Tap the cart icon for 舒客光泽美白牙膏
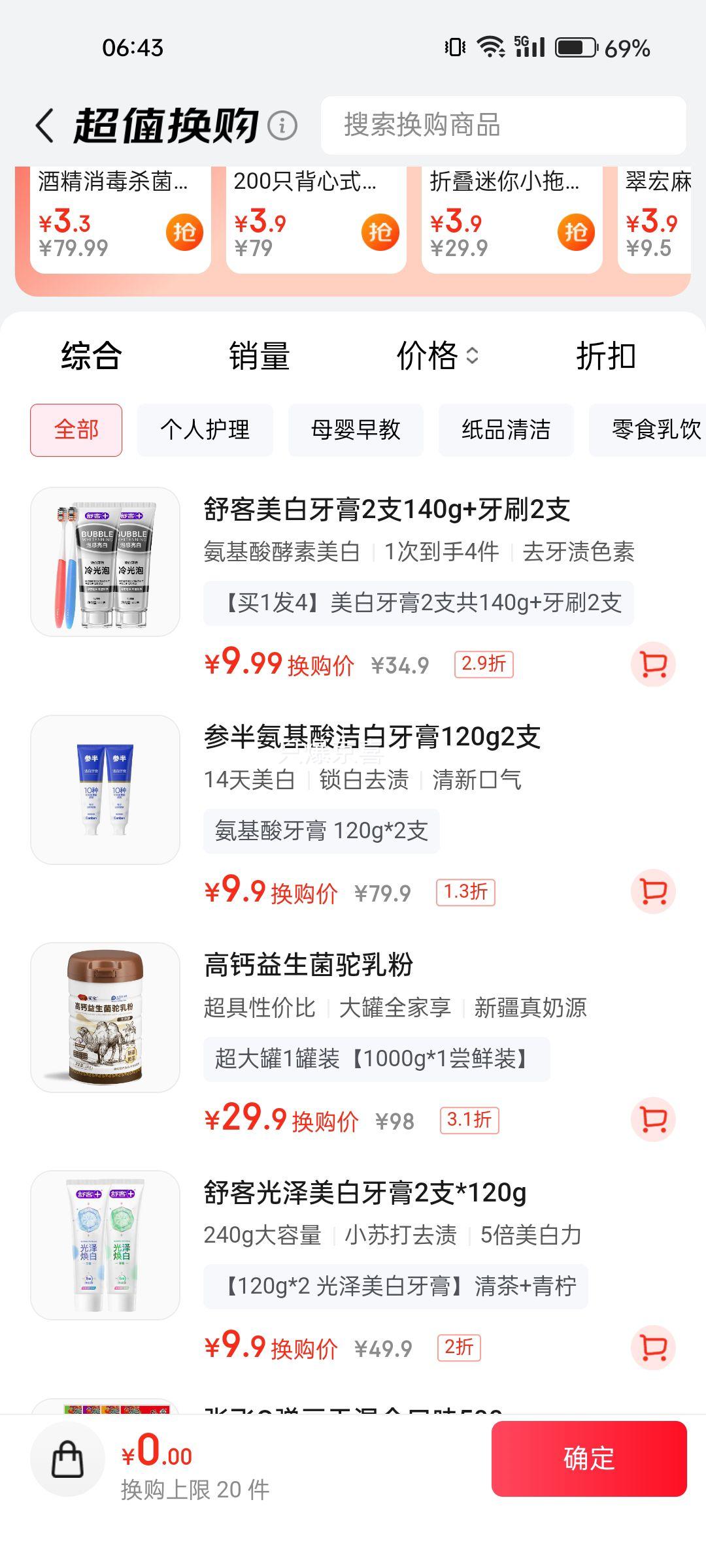This screenshot has width=706, height=1568. coord(653,1346)
